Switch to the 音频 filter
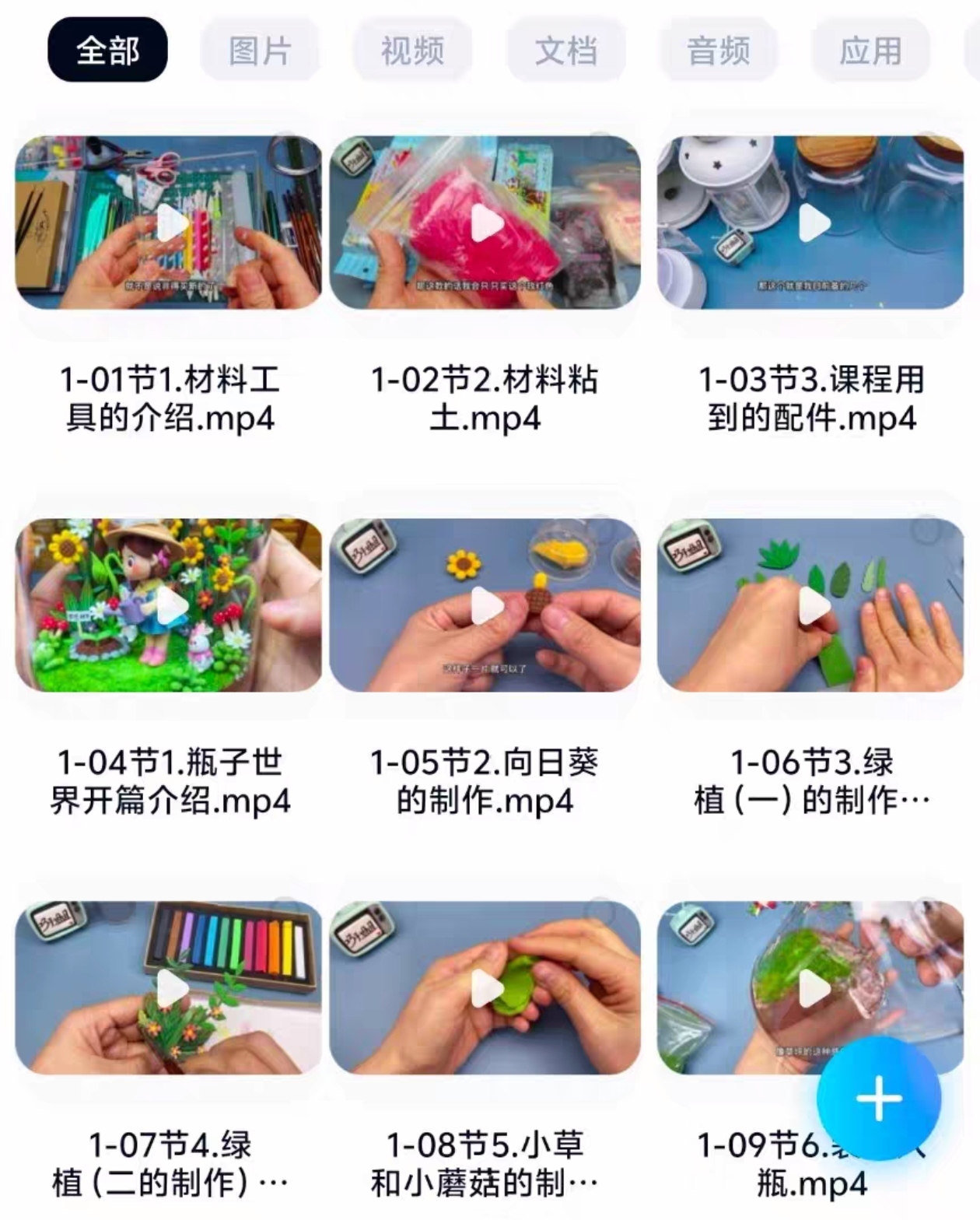980x1220 pixels. coord(718,51)
